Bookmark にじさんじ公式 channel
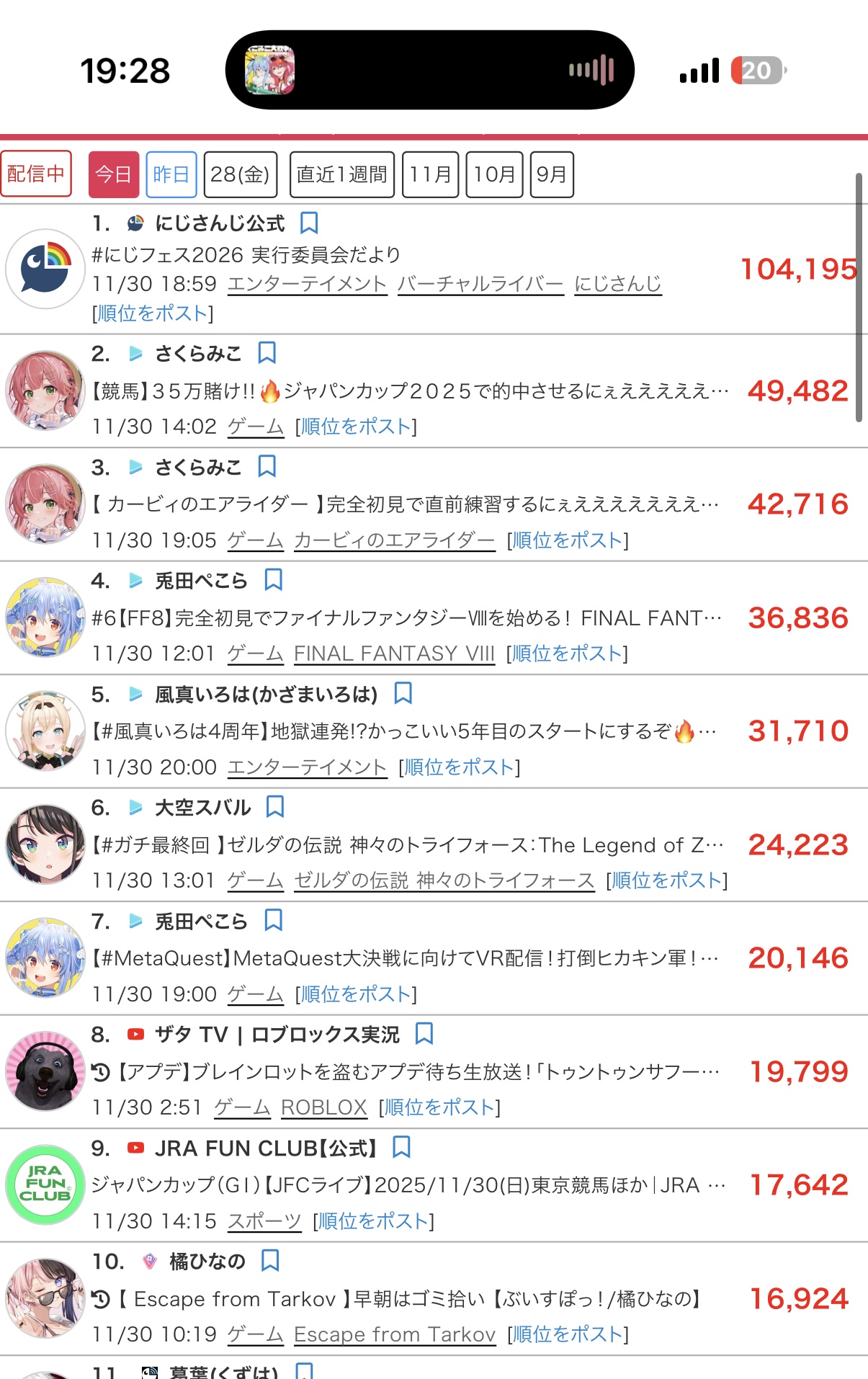The image size is (868, 1379). (x=309, y=223)
